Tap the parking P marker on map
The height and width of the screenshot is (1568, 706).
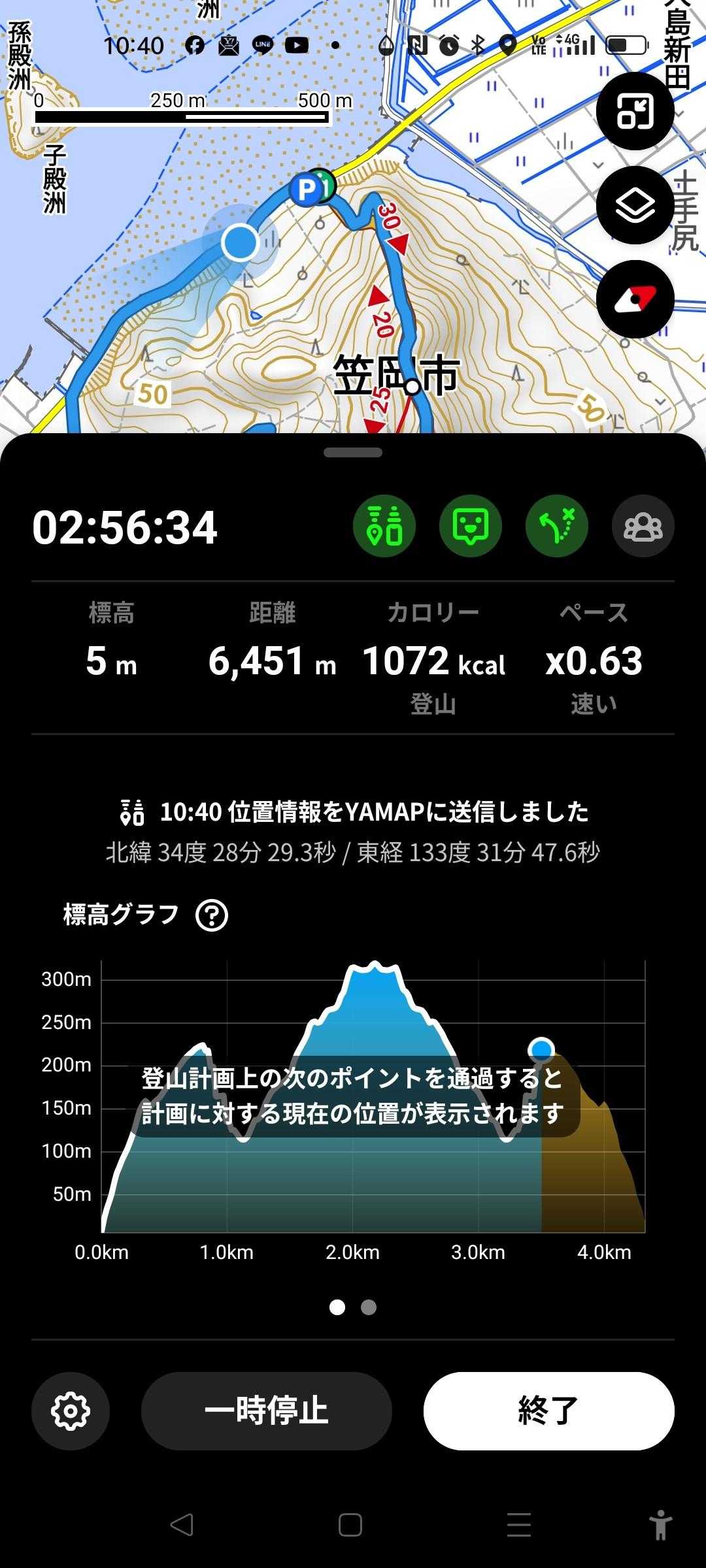(305, 191)
